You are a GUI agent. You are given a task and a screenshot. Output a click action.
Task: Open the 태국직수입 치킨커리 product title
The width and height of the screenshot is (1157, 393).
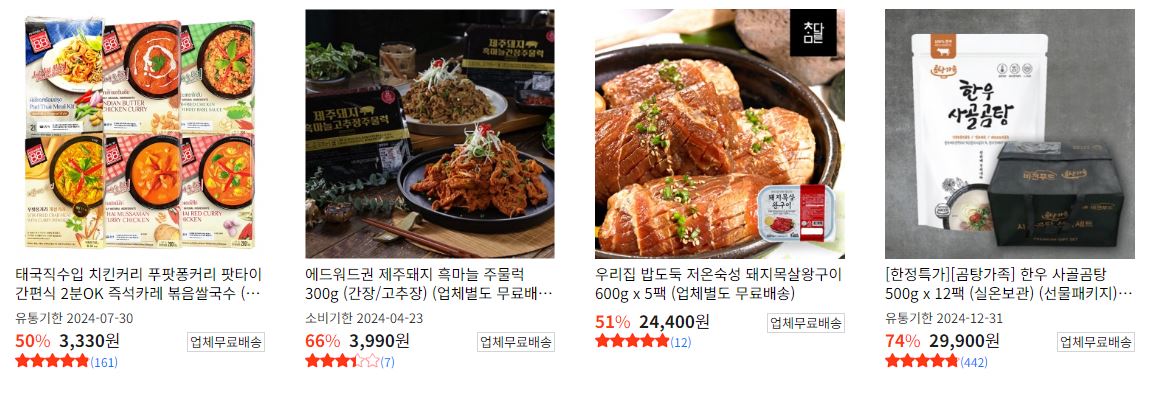click(x=139, y=284)
